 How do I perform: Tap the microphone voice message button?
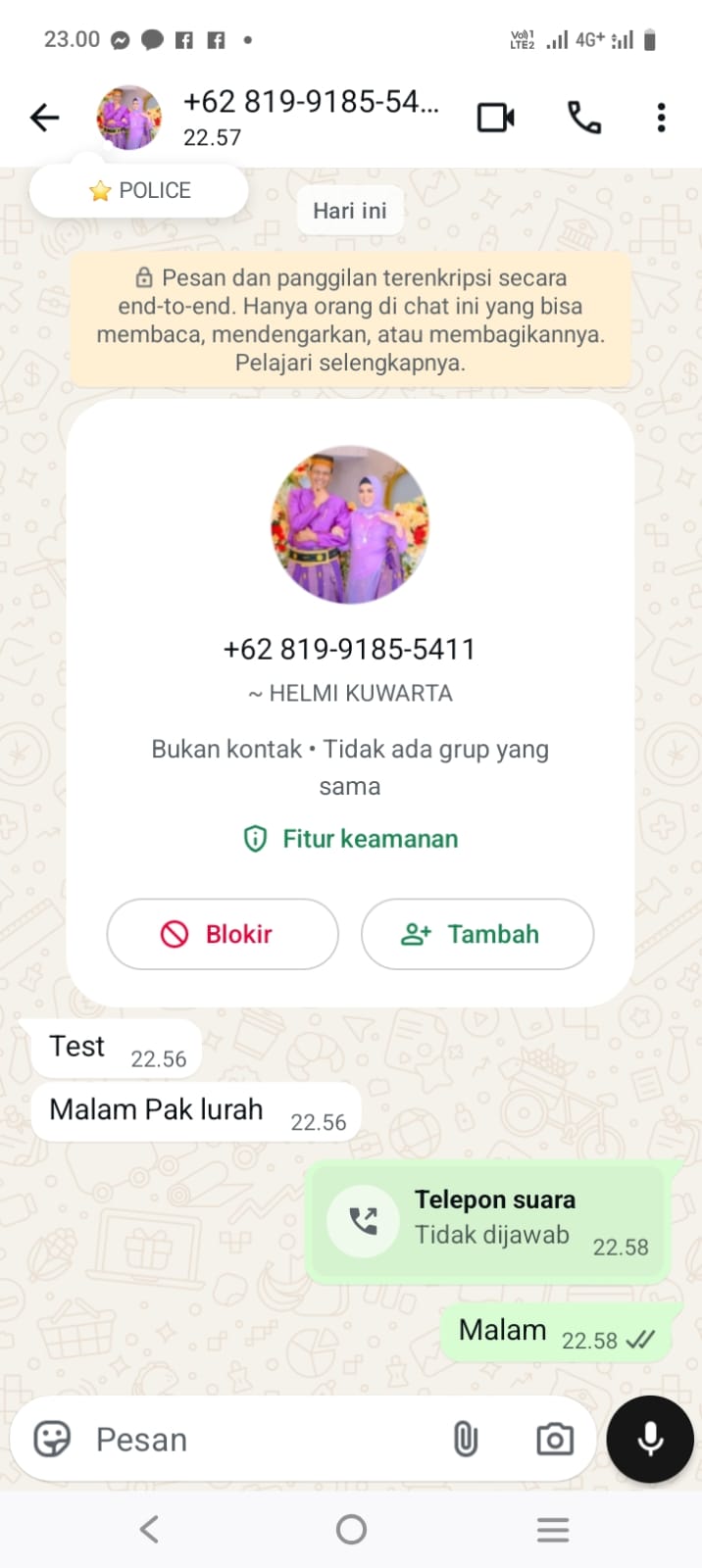coord(650,1439)
